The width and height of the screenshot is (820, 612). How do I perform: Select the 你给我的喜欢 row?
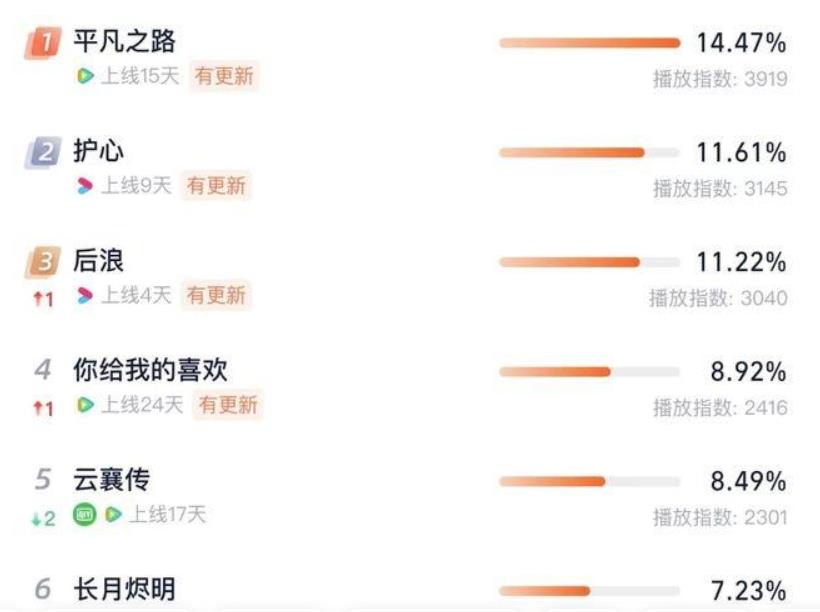click(150, 371)
